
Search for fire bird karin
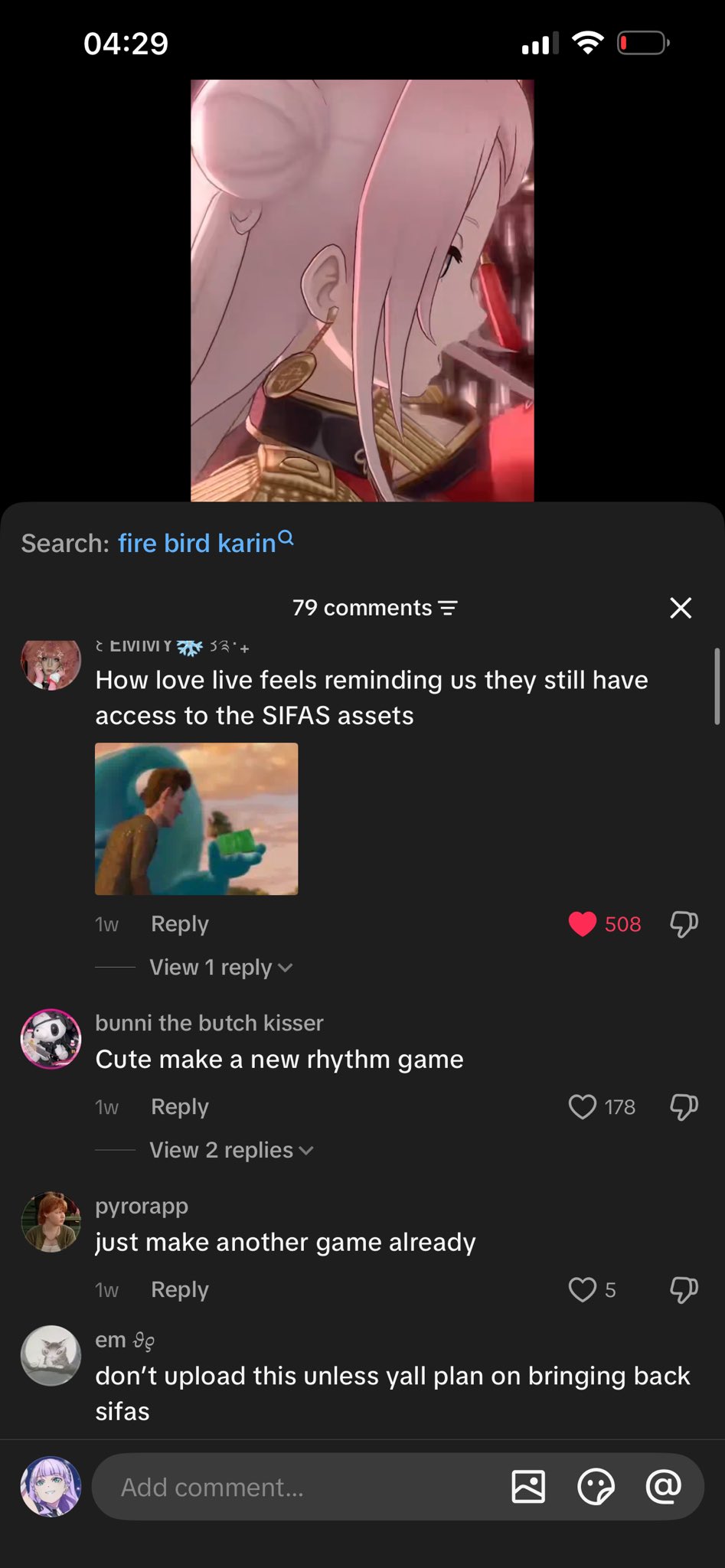point(205,543)
